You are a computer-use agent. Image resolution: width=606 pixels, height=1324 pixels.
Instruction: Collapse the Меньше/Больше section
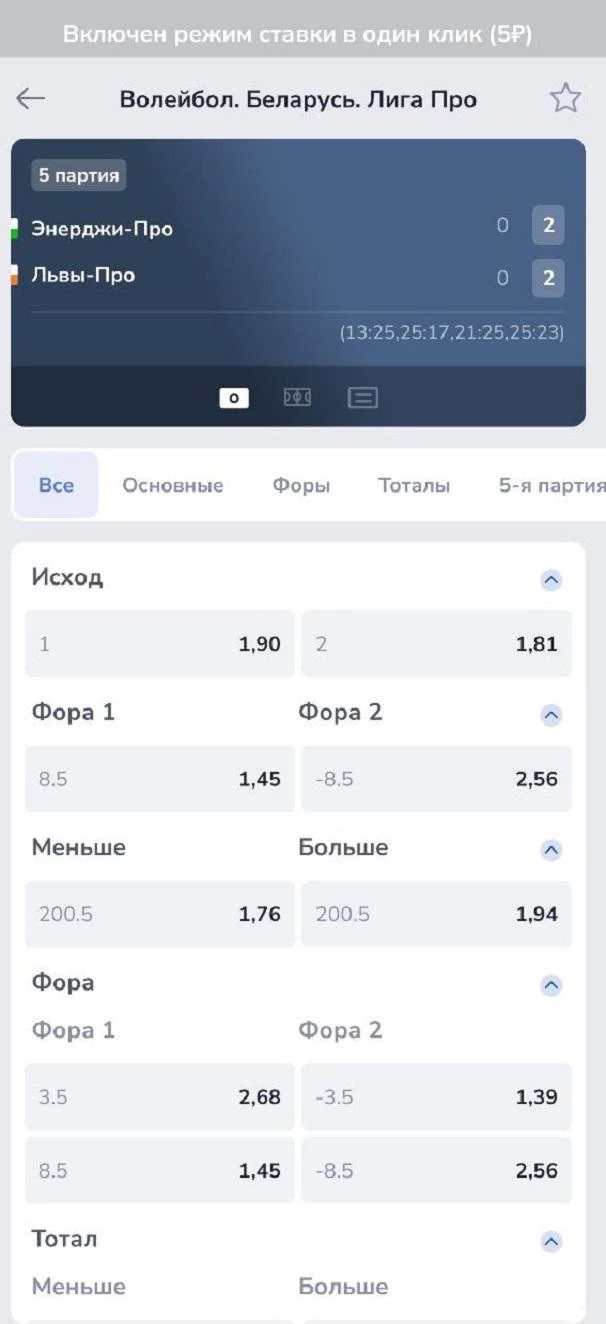click(x=551, y=850)
